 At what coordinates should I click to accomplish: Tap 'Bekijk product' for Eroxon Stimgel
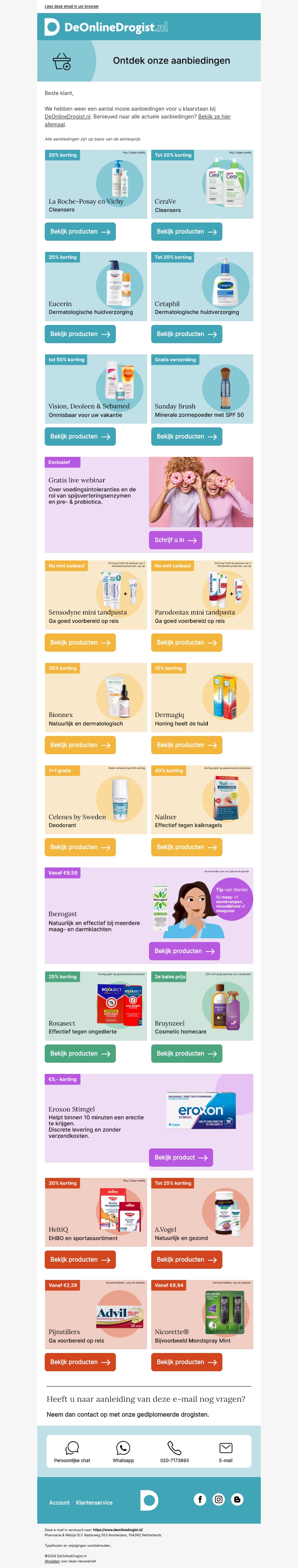(x=181, y=1157)
